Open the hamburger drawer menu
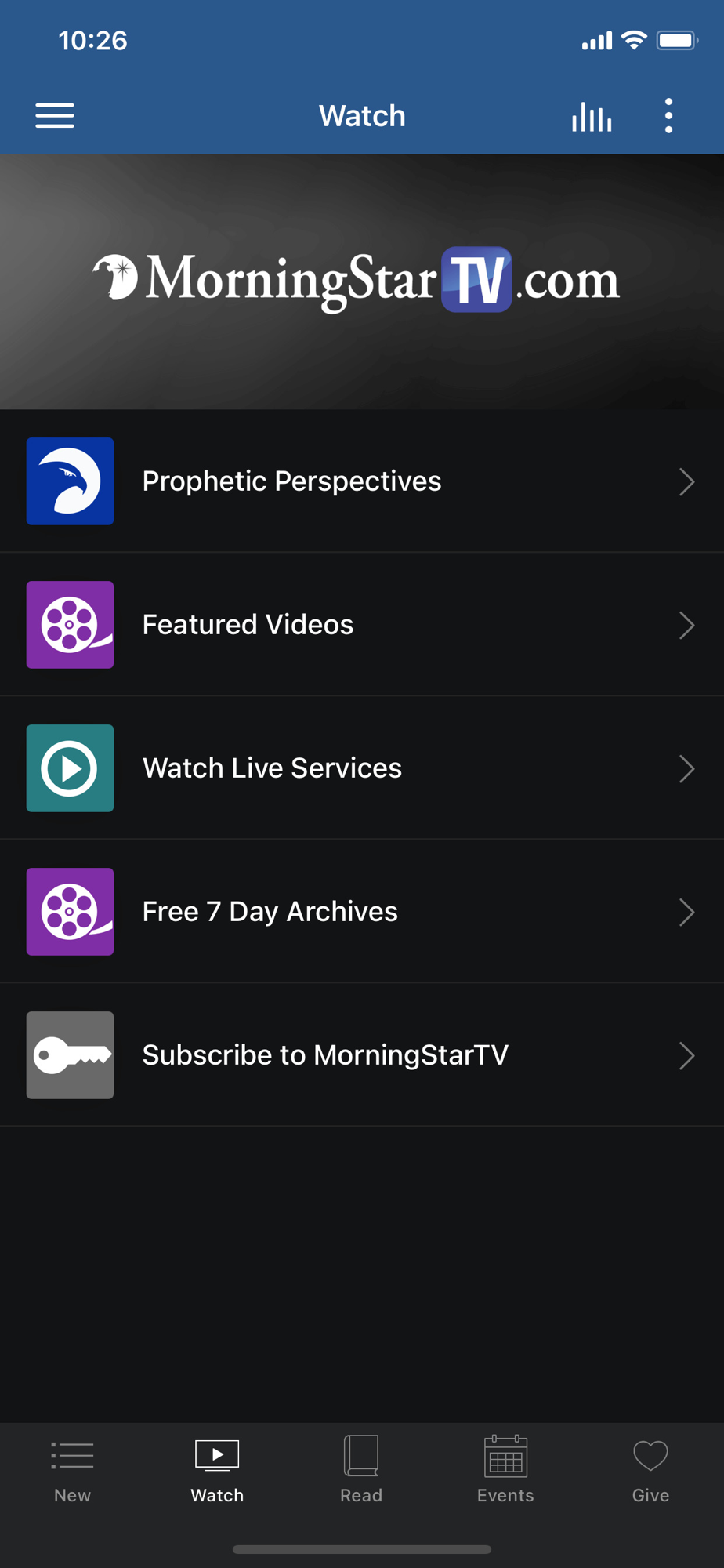The height and width of the screenshot is (1568, 724). [x=55, y=116]
